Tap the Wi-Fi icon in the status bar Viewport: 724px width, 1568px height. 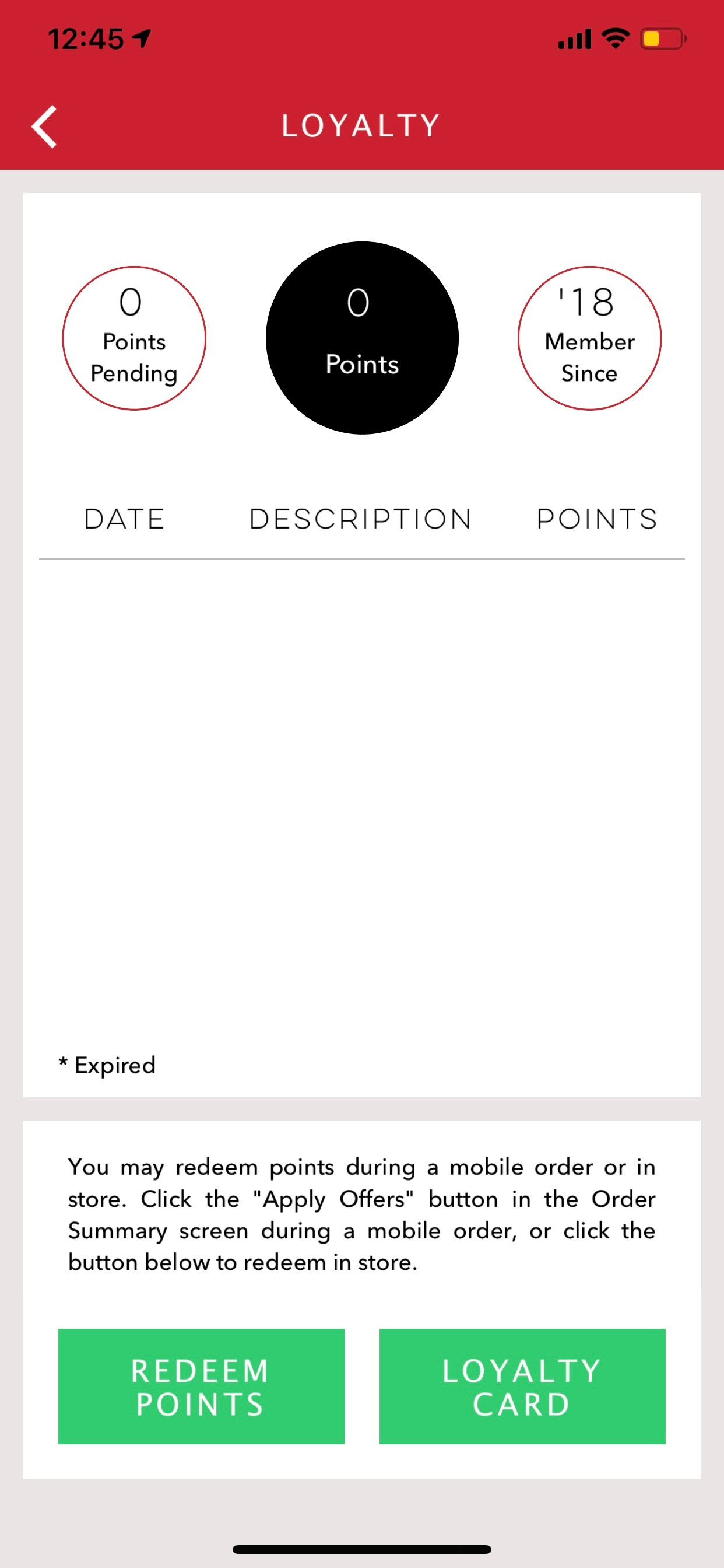point(614,38)
